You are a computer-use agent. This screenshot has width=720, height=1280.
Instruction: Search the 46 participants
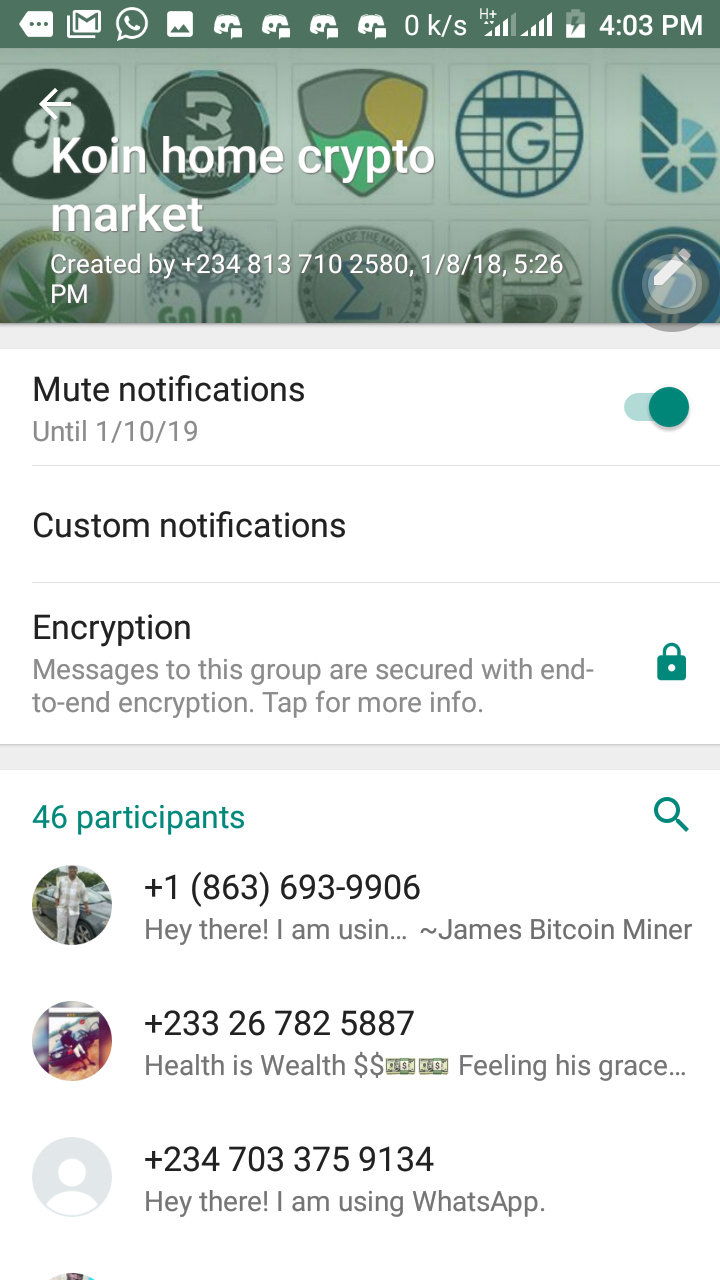[x=671, y=816]
